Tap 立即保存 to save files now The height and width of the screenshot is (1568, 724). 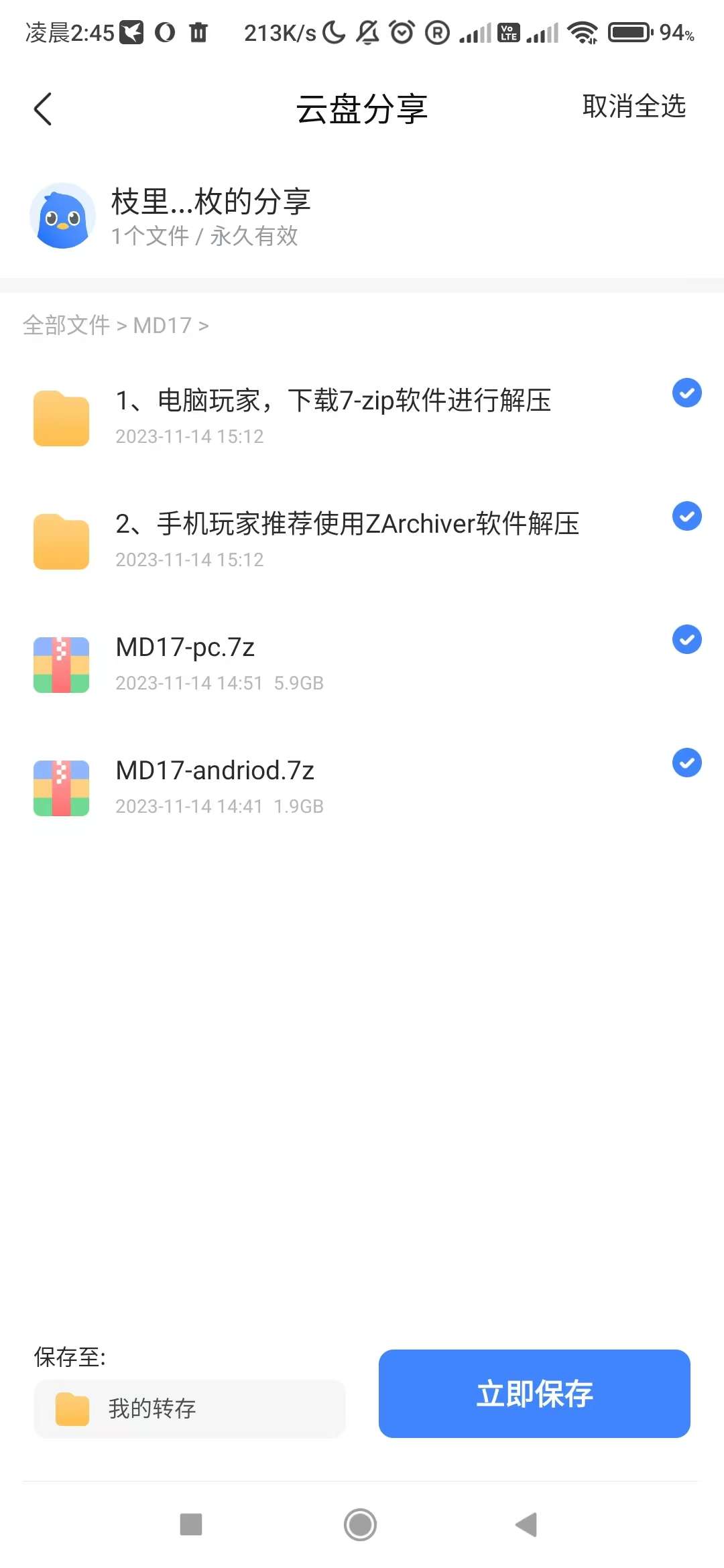click(x=534, y=1394)
